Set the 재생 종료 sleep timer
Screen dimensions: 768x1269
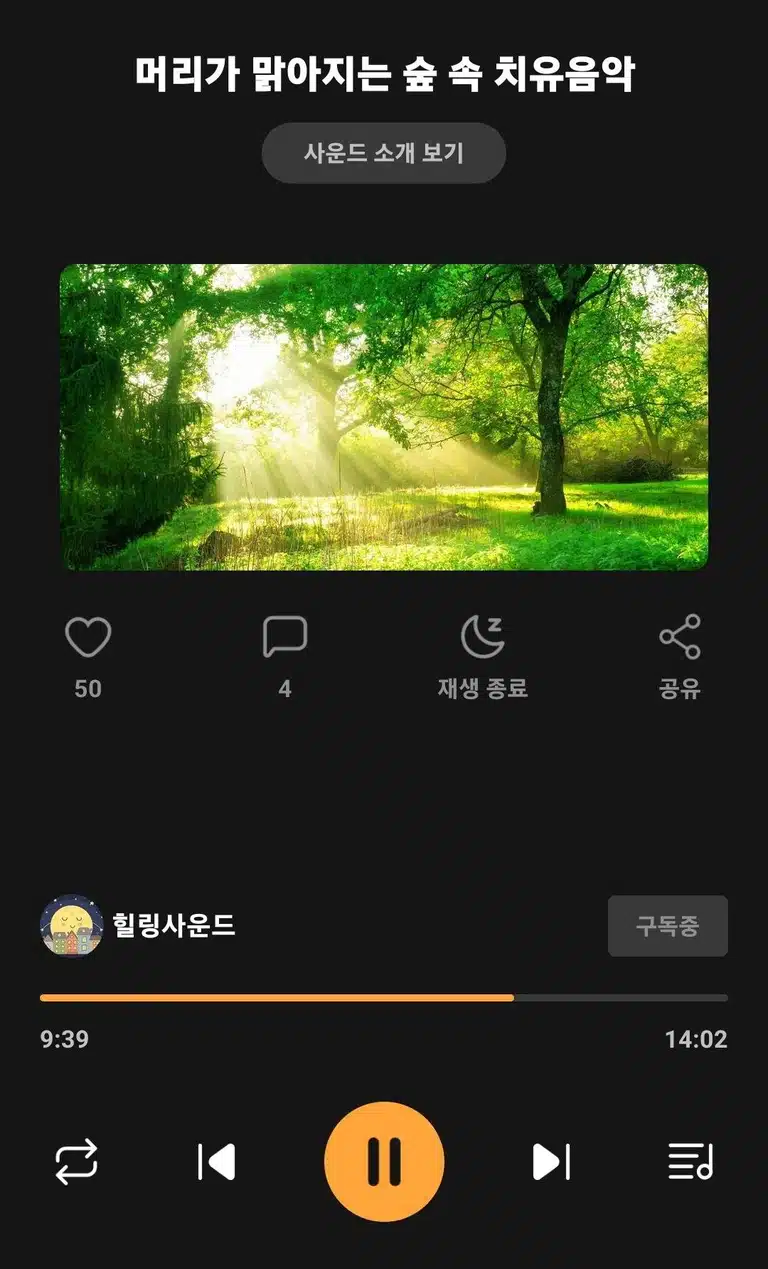[x=482, y=657]
